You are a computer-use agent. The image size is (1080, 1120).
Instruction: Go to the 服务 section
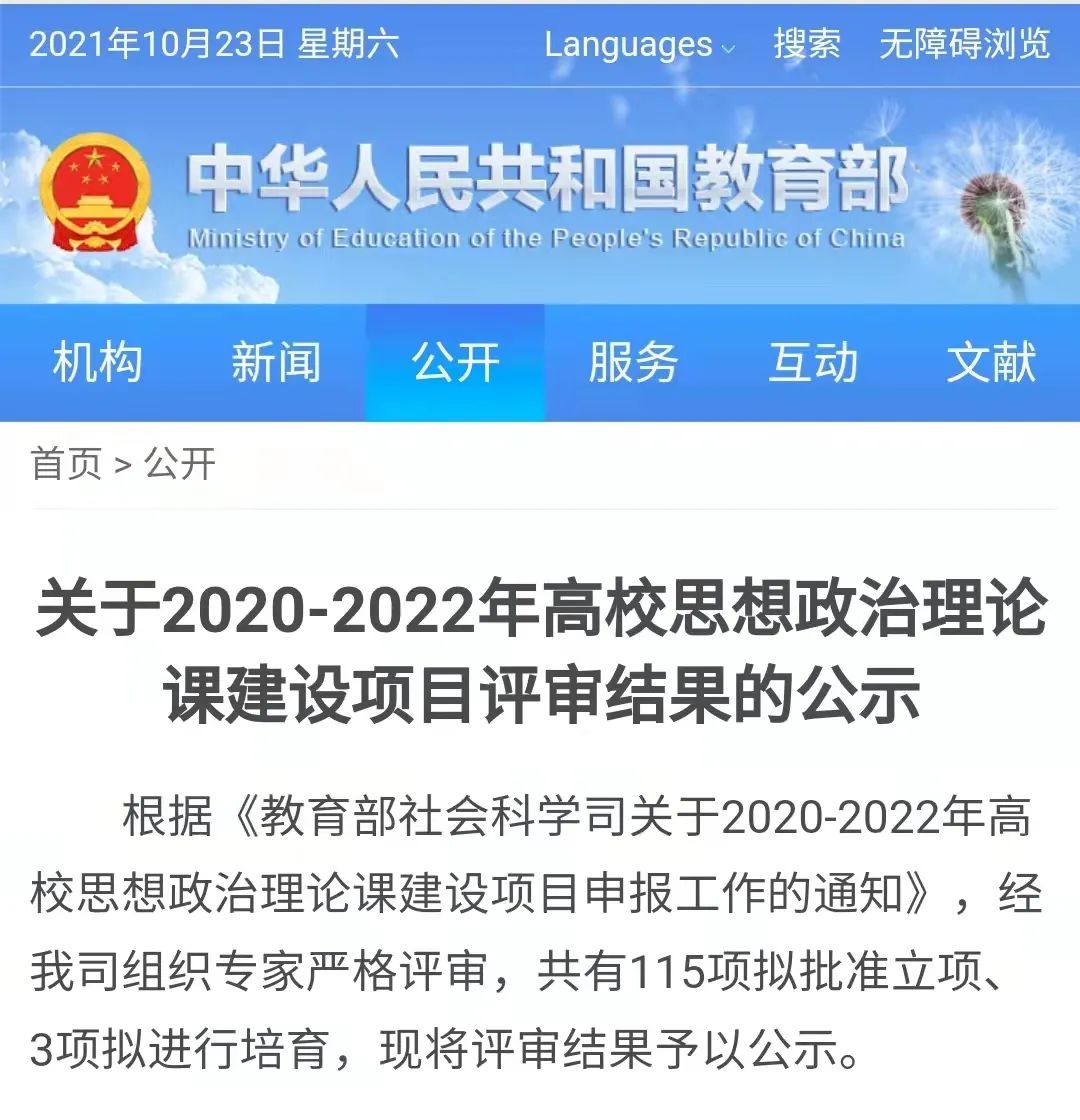coord(633,362)
